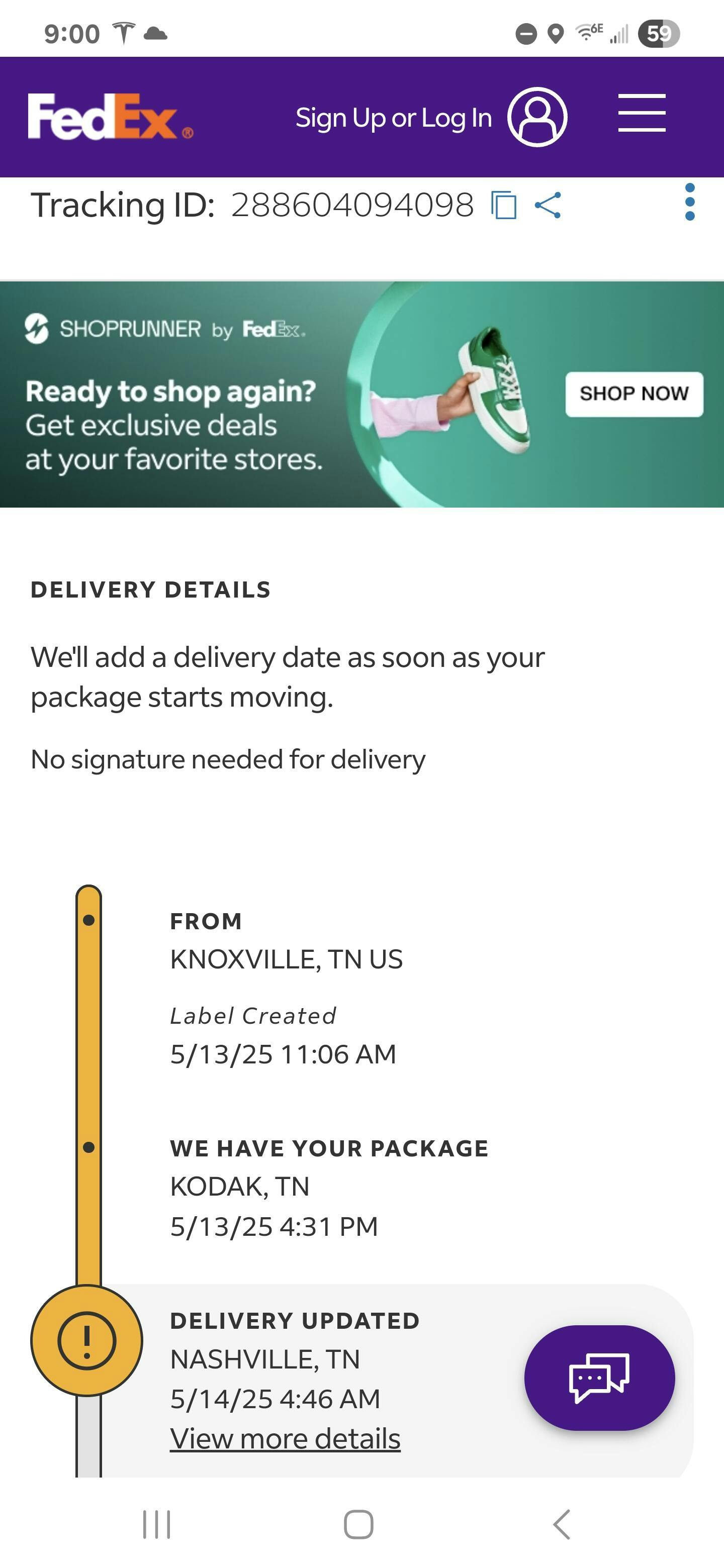The height and width of the screenshot is (1568, 724).
Task: Open the chat assistant button
Action: click(599, 1378)
